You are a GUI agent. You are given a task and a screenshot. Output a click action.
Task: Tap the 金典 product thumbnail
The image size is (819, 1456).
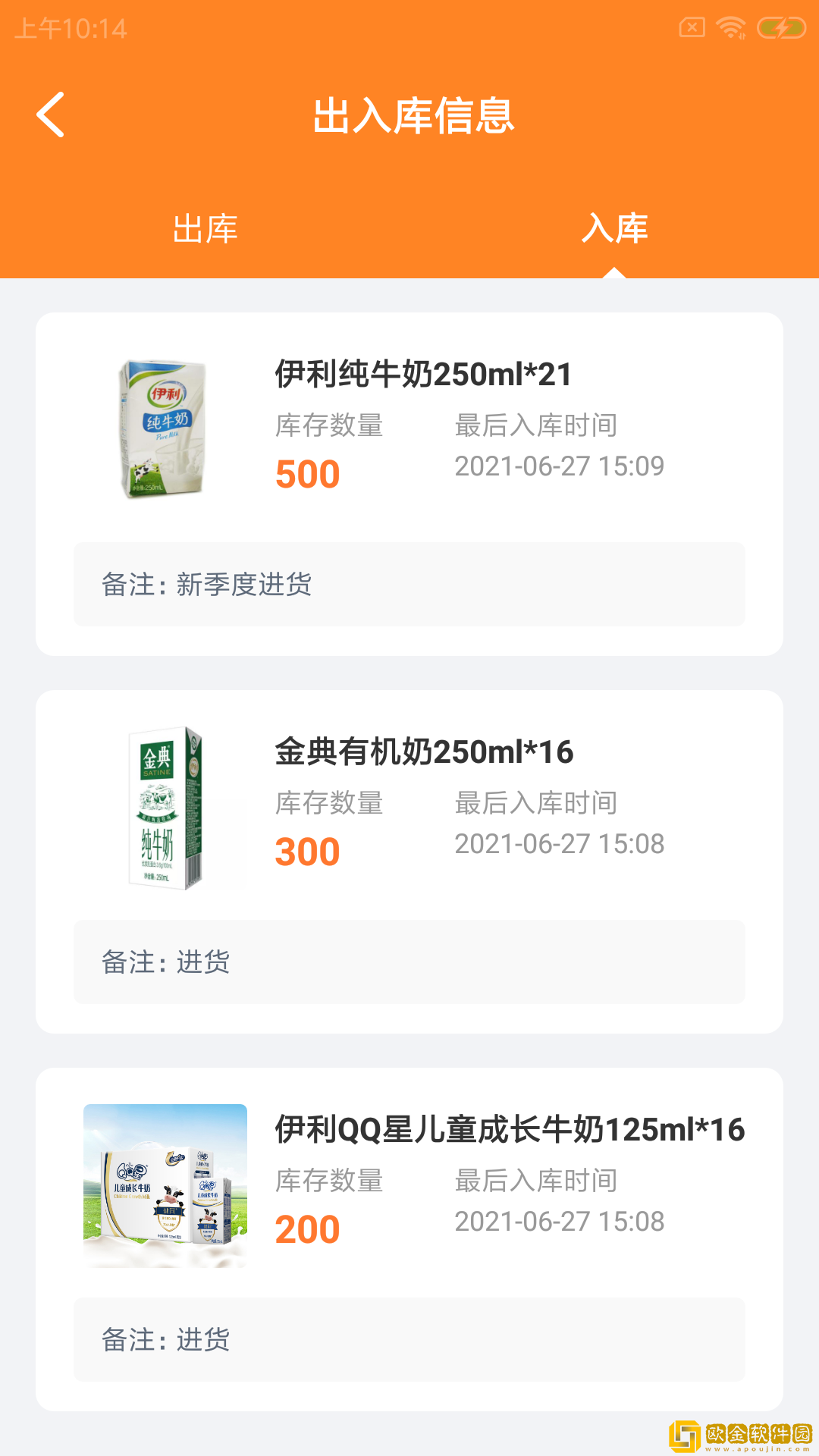click(x=164, y=808)
